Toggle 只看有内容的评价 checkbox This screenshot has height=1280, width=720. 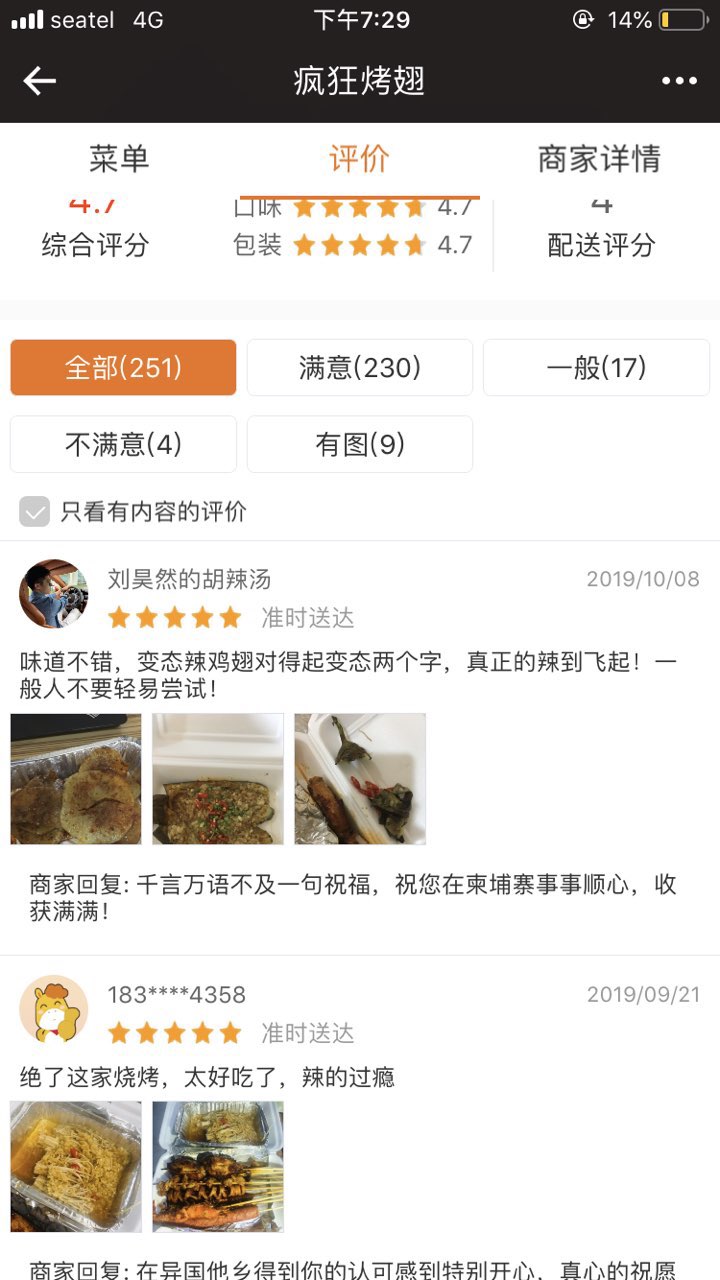35,512
